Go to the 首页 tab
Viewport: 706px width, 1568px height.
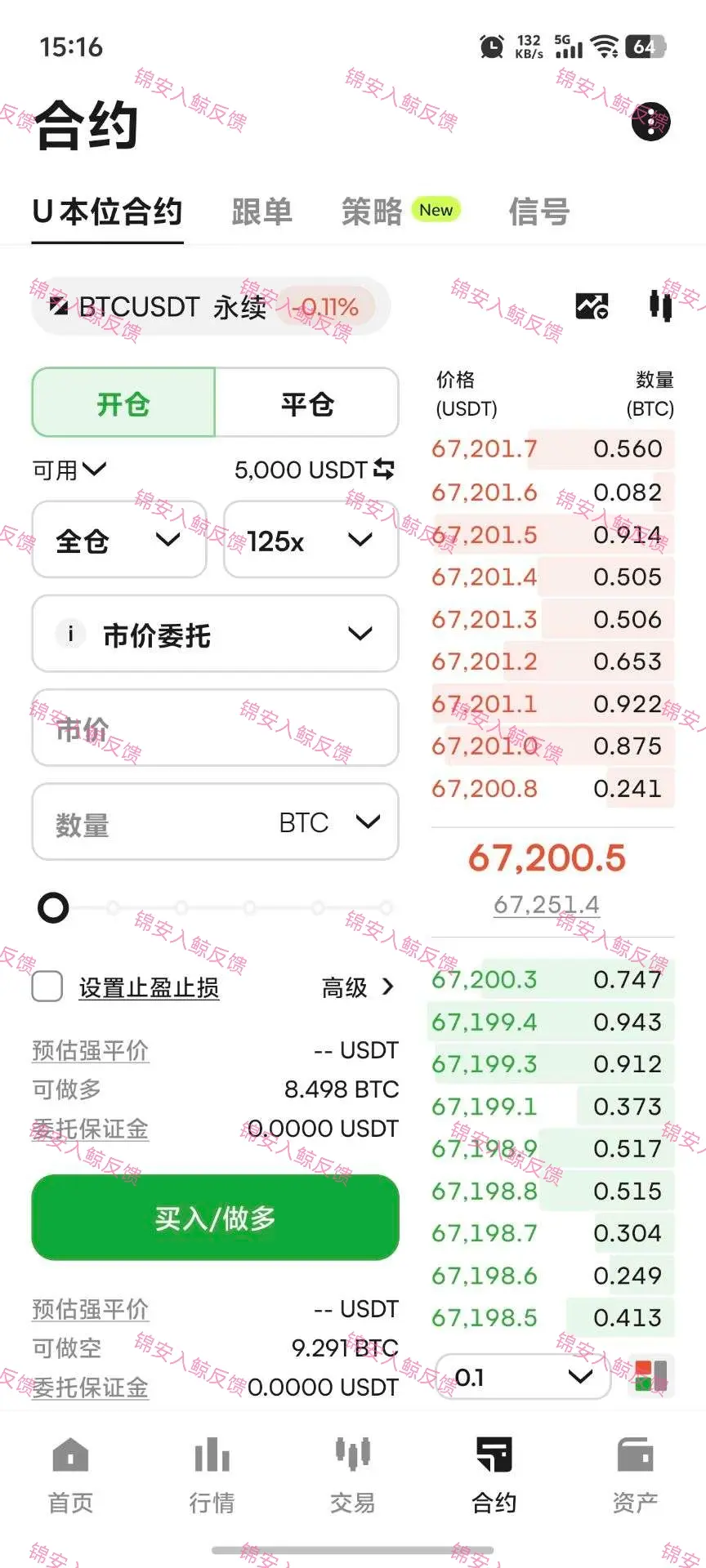[x=70, y=1475]
